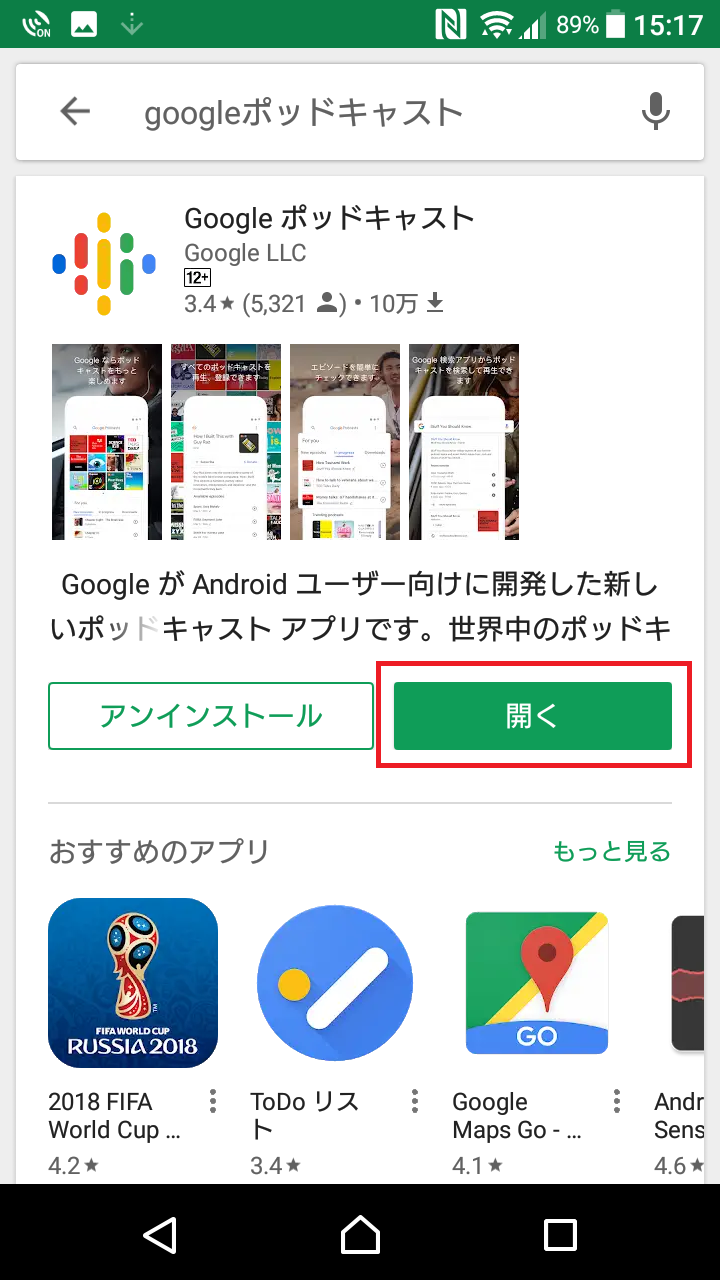Open overflow menu for Google Maps Go
720x1280 pixels.
616,1102
